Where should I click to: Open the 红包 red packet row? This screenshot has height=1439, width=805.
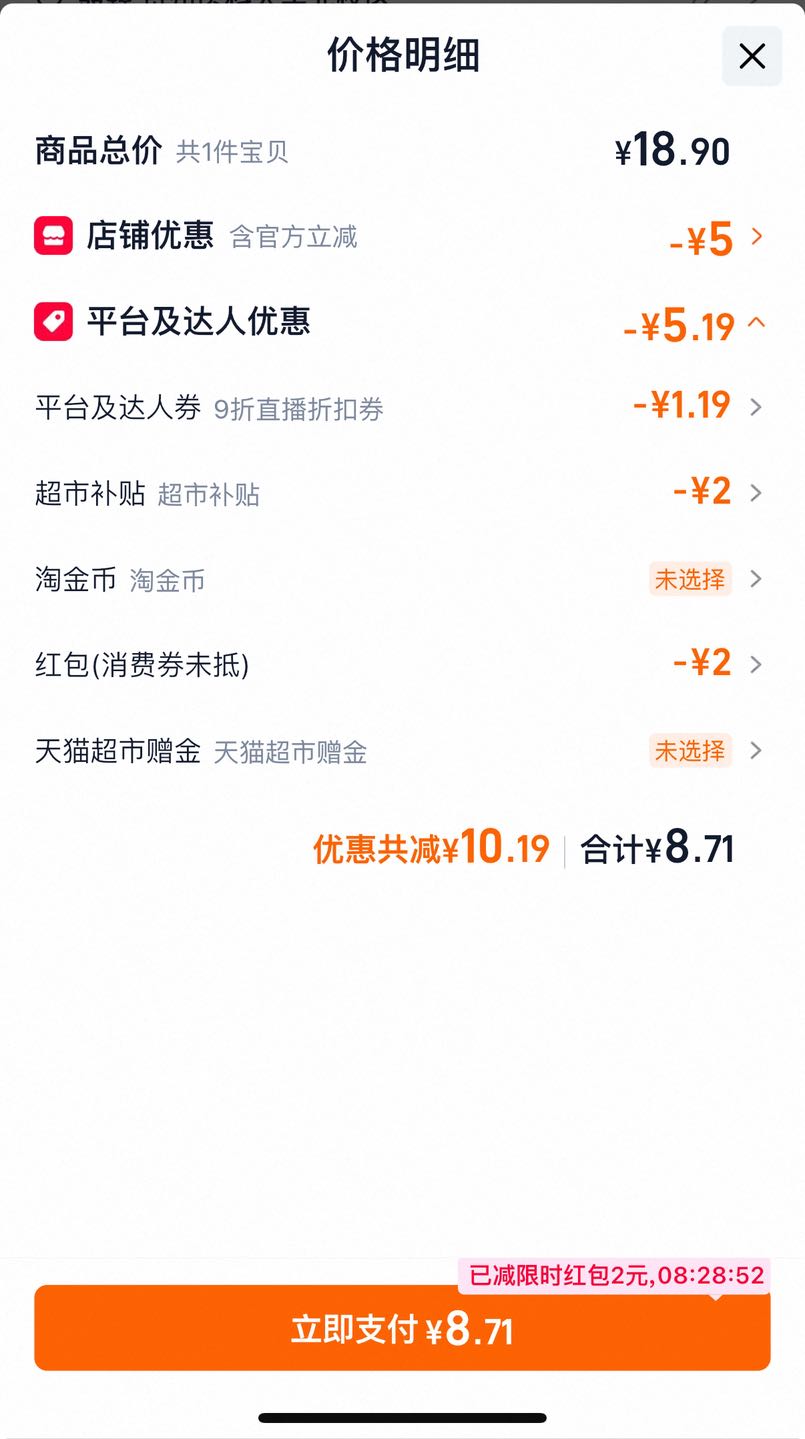401,664
